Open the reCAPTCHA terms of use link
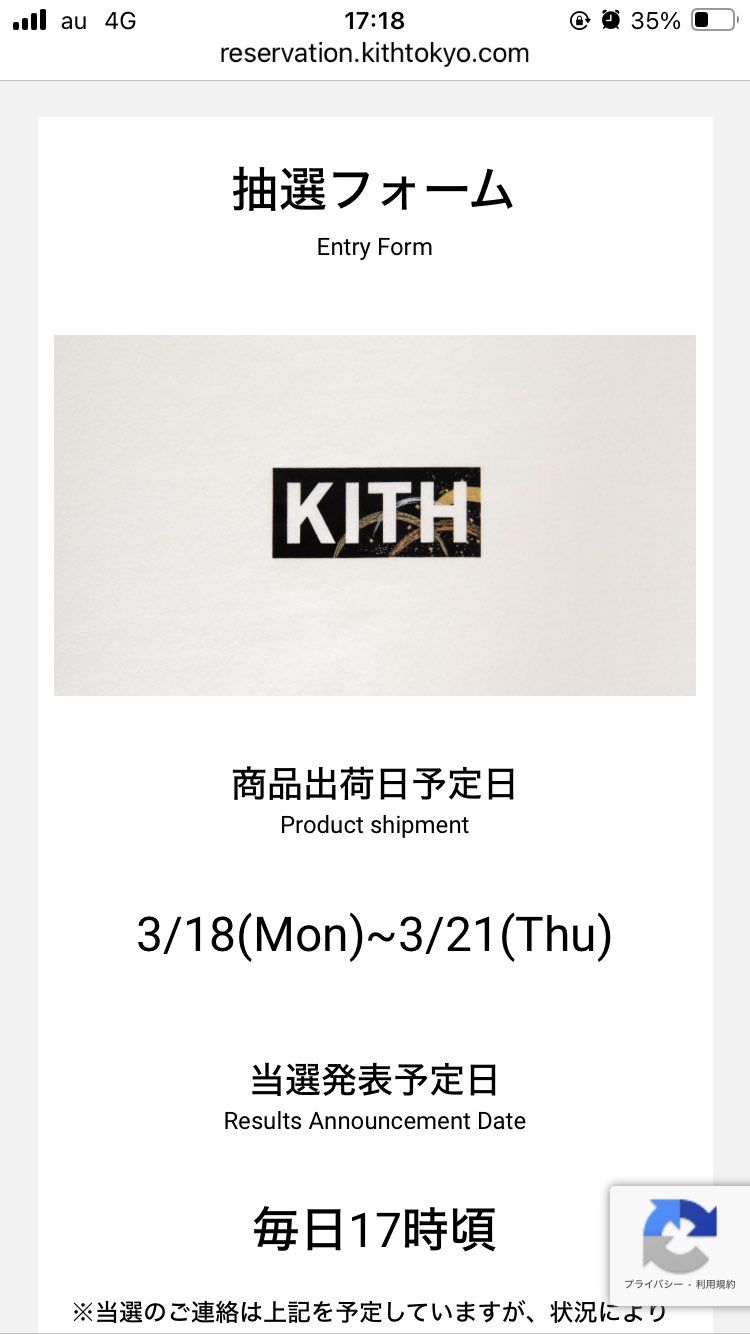 coord(715,1284)
